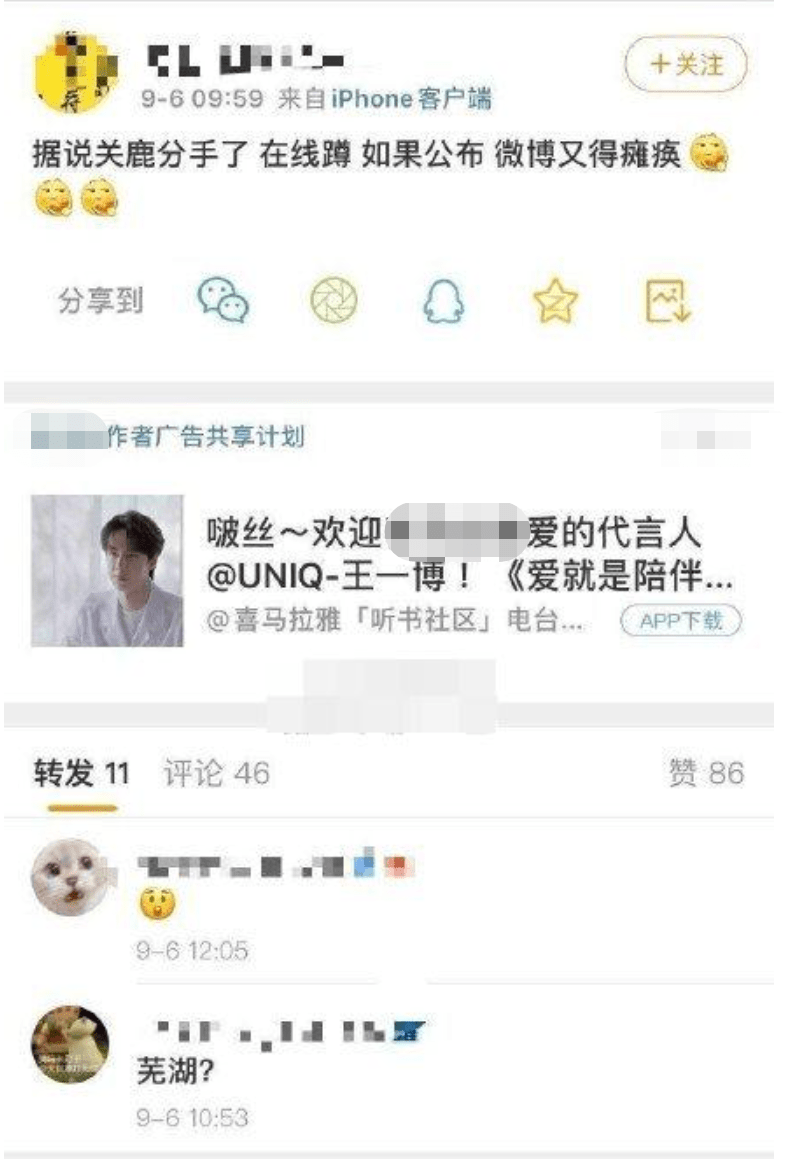Open the avatar of the 芜湖? commenter

[71, 1044]
